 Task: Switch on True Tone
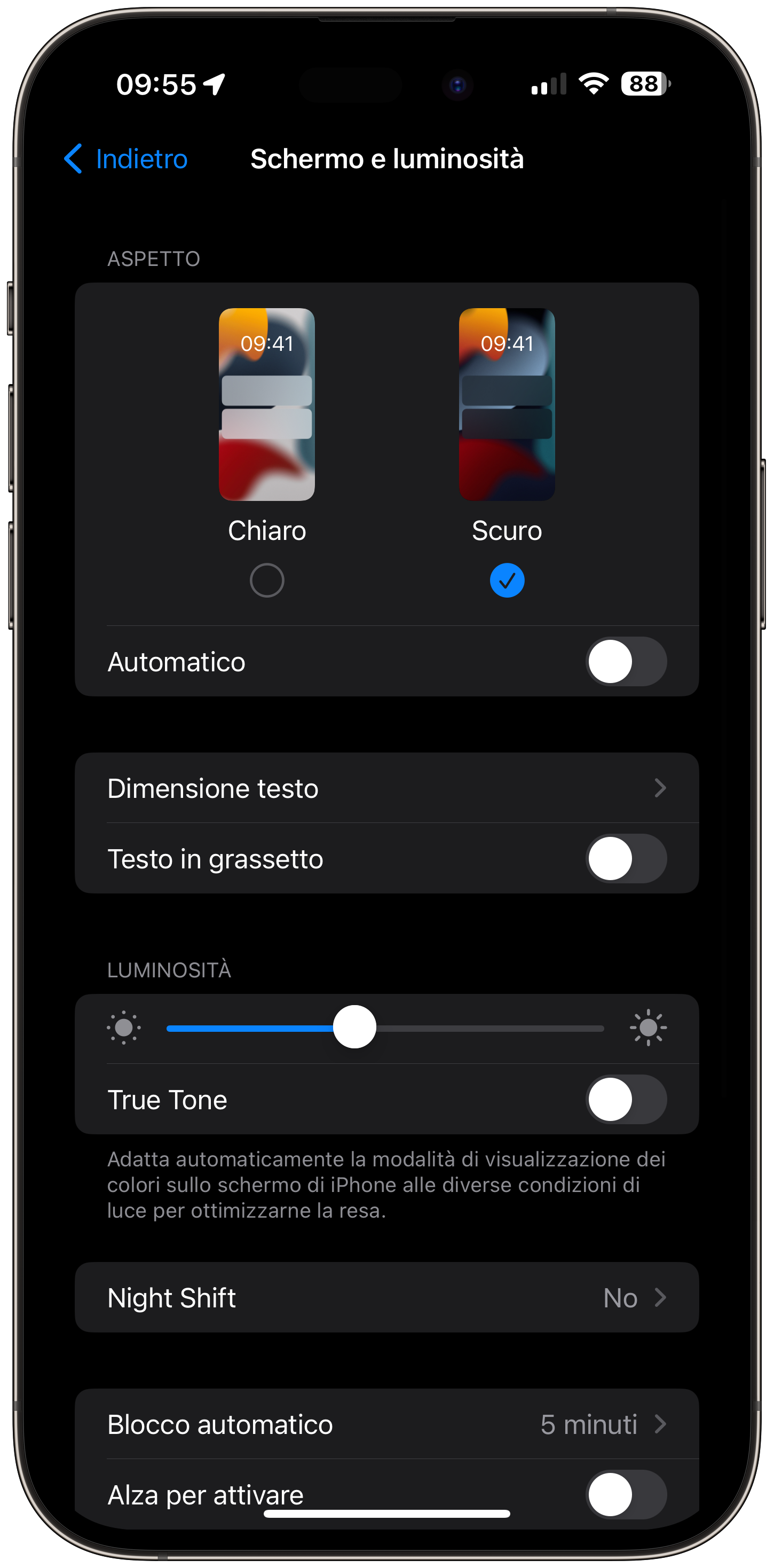pos(626,1099)
